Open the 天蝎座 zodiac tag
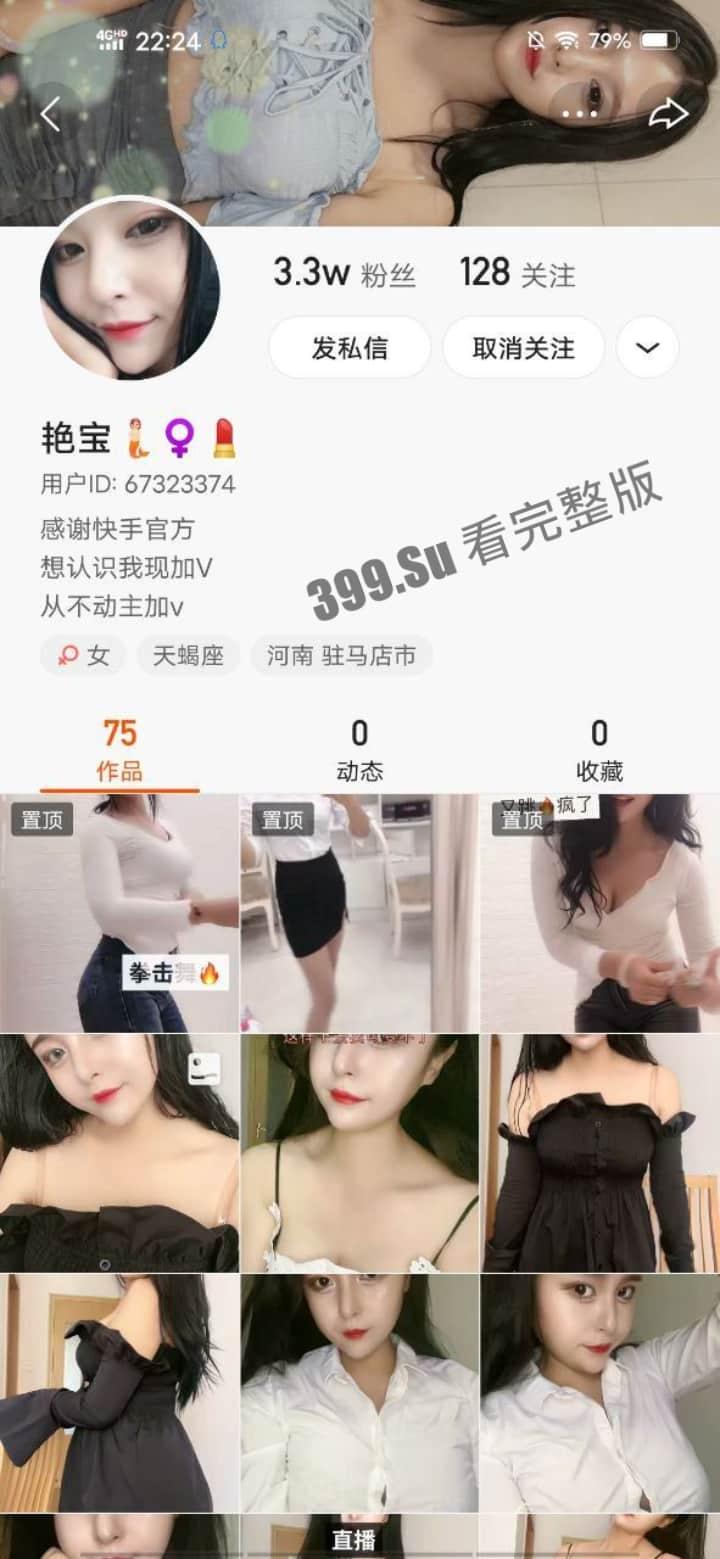Viewport: 720px width, 1559px height. (x=188, y=655)
